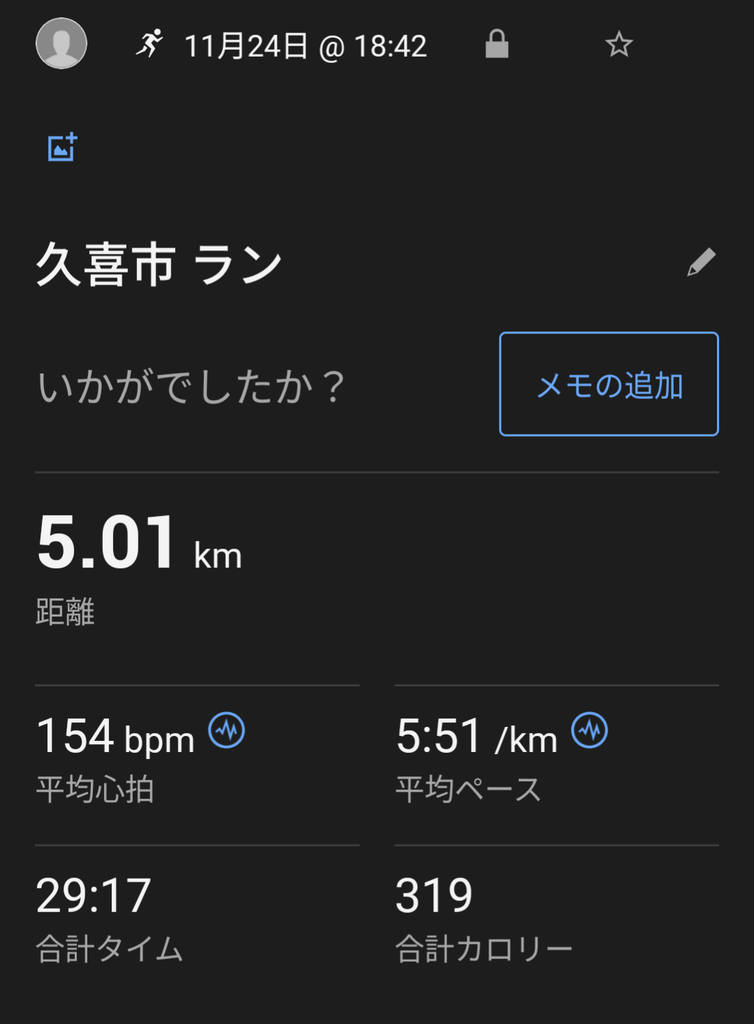Tap the メモの追加 button
The height and width of the screenshot is (1024, 754).
609,384
